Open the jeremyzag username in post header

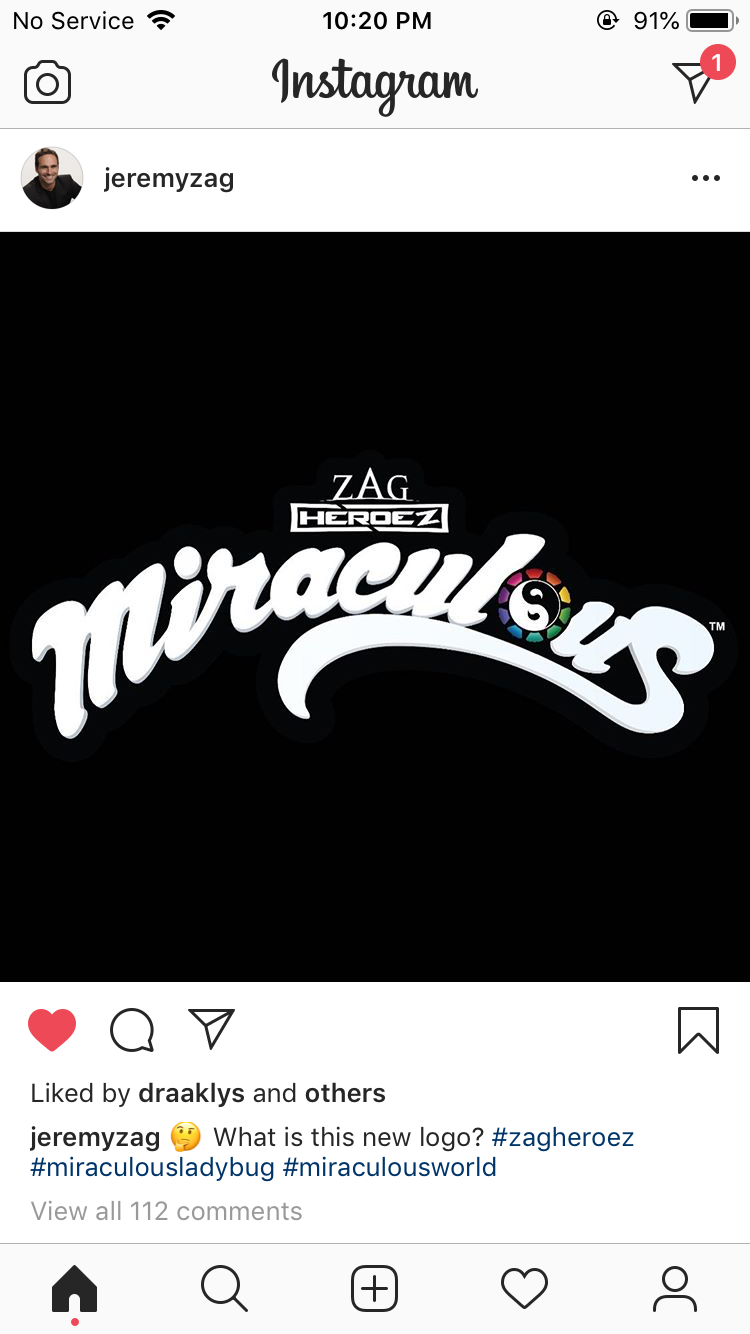coord(168,179)
